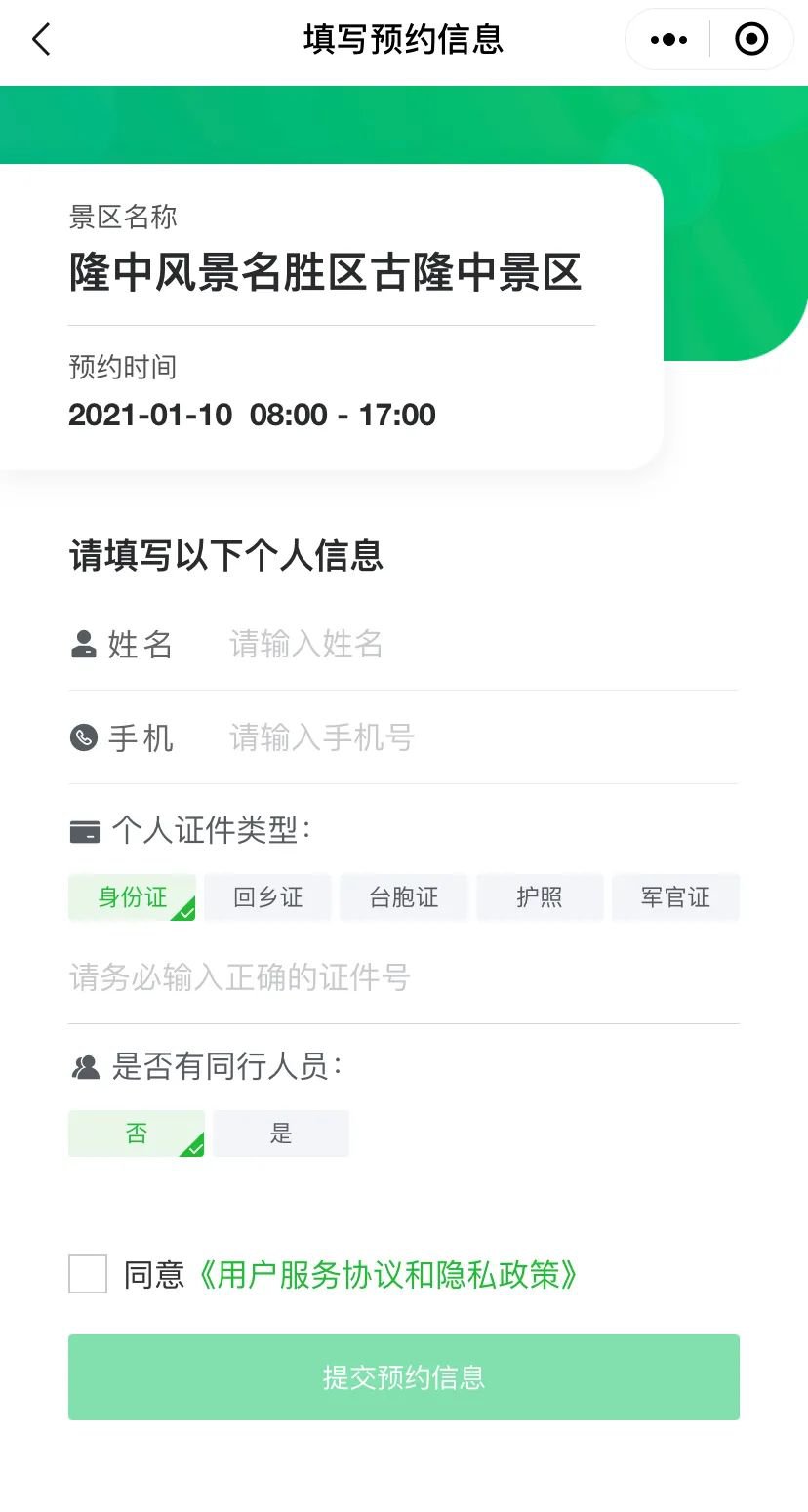Choose 军官证 as the ID type
This screenshot has height=1512, width=808.
pos(675,897)
